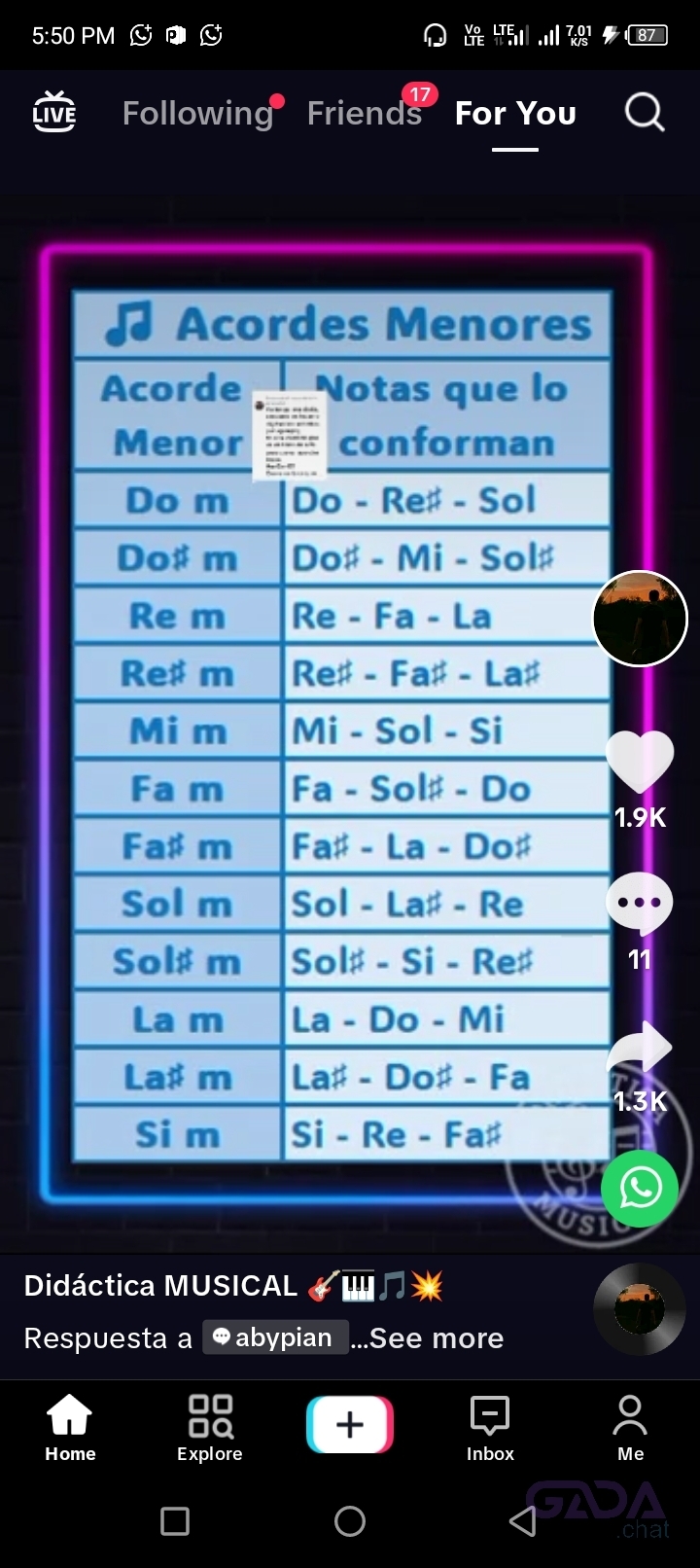Switch to the Following tab
The height and width of the screenshot is (1568, 700).
pyautogui.click(x=198, y=113)
